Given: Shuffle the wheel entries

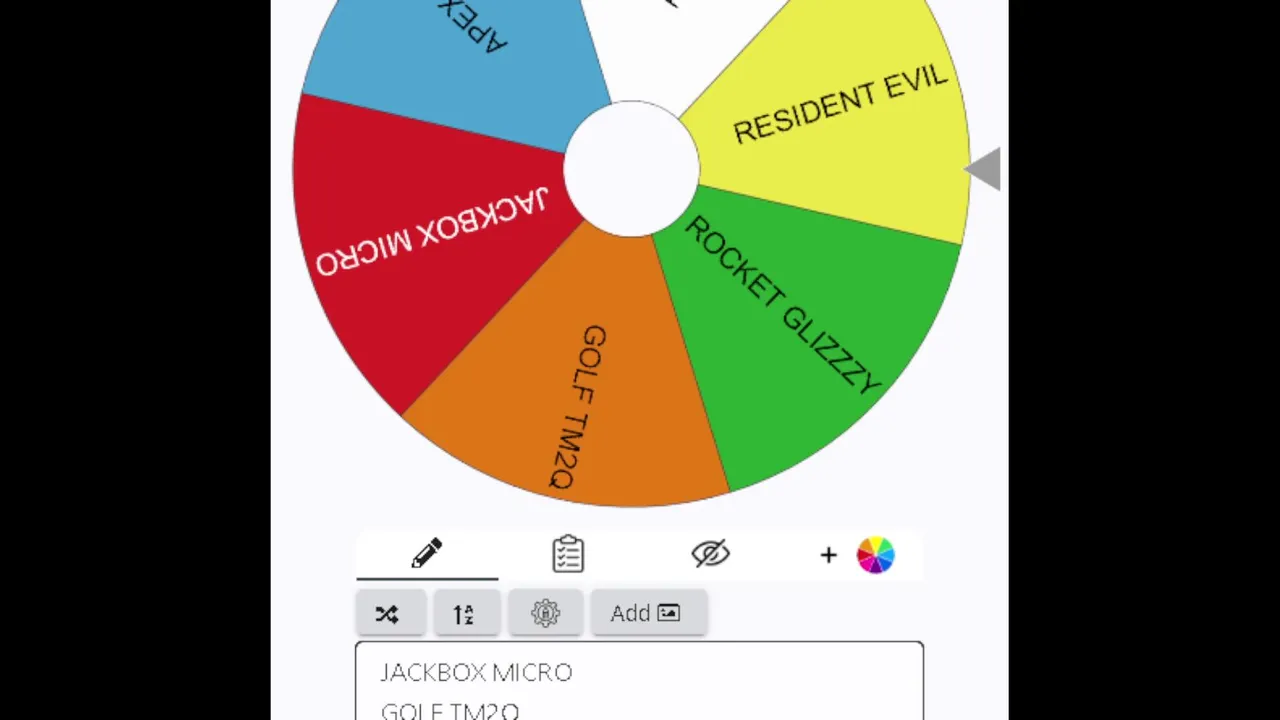Looking at the screenshot, I should pyautogui.click(x=388, y=613).
